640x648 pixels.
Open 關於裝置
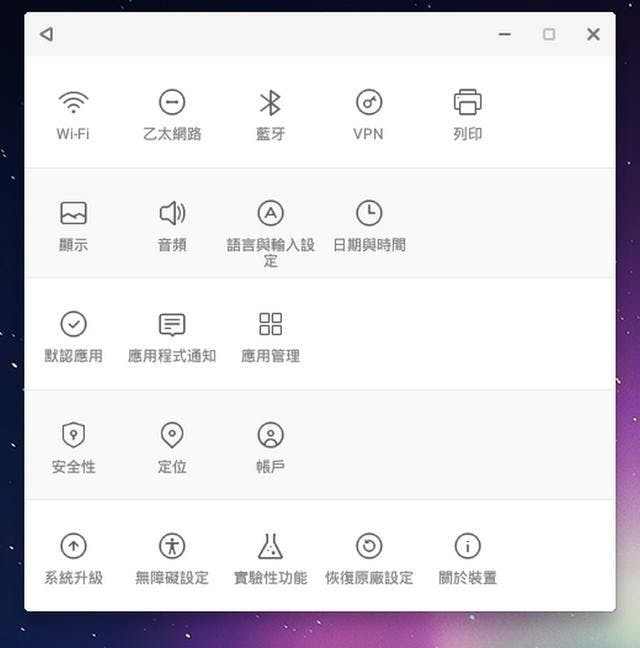[467, 557]
